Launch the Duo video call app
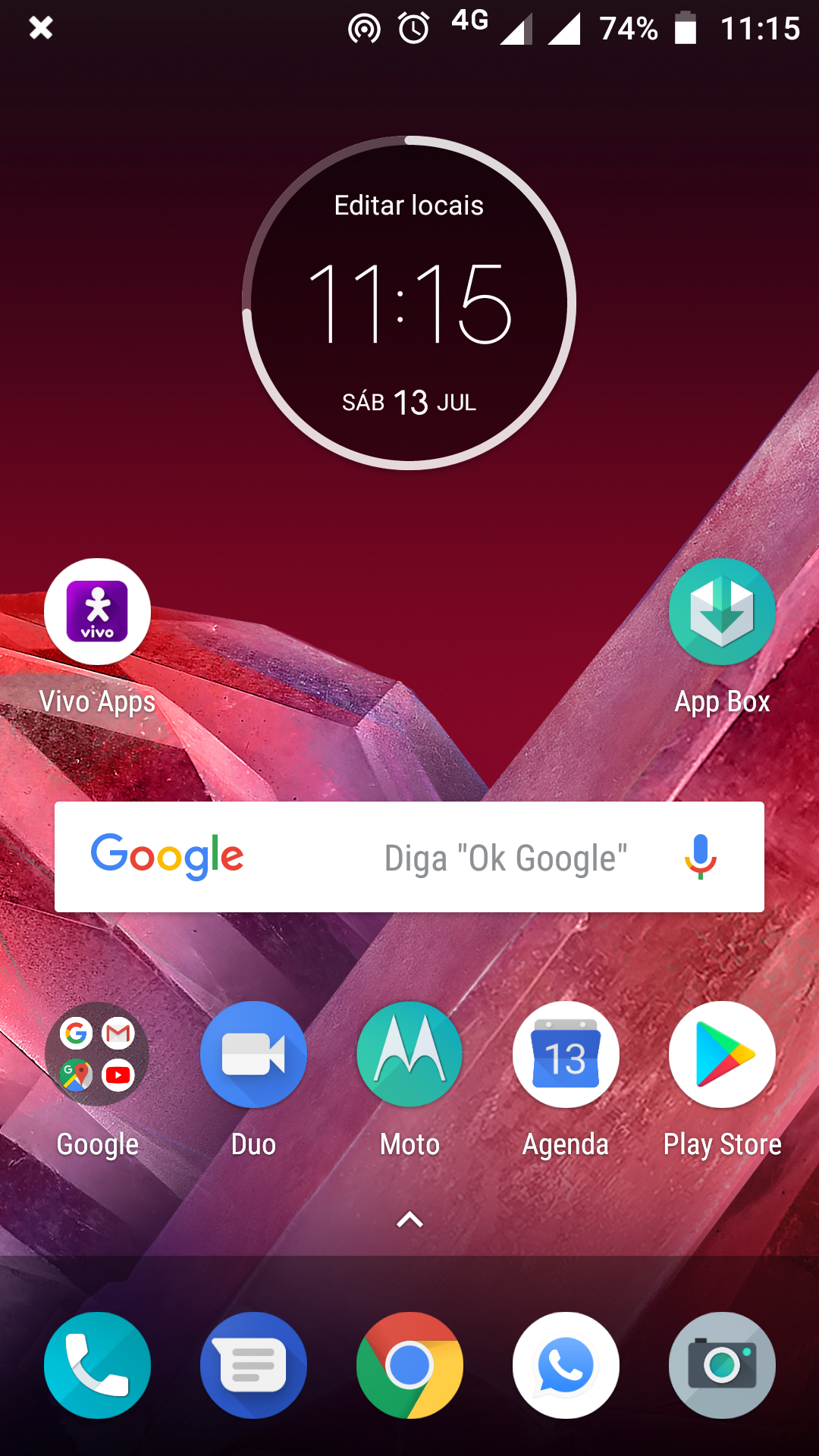Image resolution: width=819 pixels, height=1456 pixels. tap(253, 1054)
